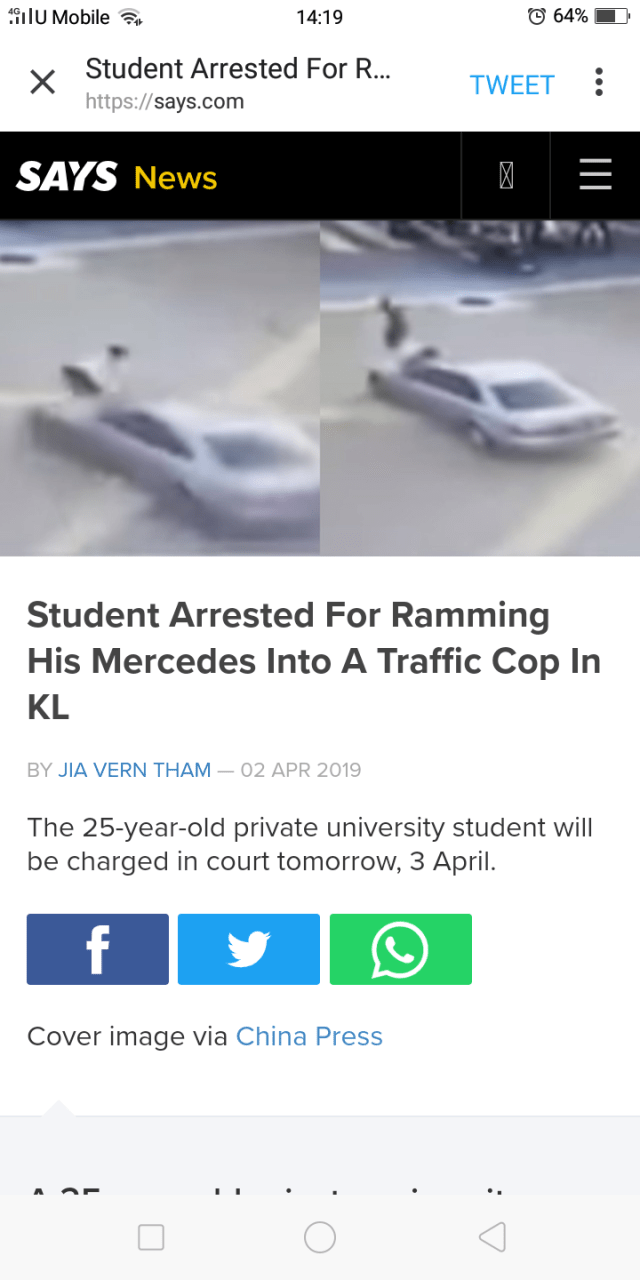Share the article on Twitter
Screen dimensions: 640x1280
point(249,949)
